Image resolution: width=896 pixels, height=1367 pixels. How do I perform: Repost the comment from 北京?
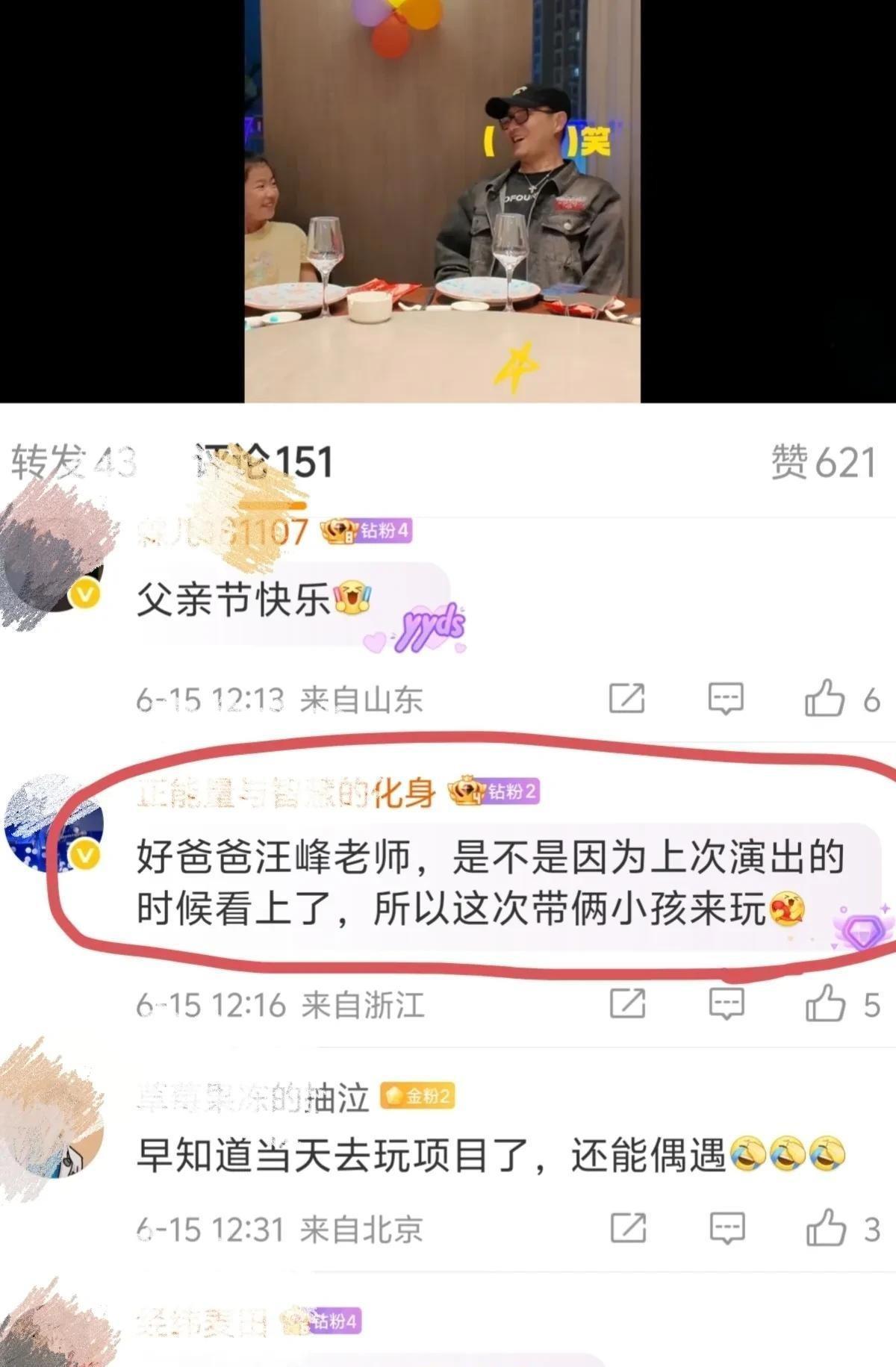pyautogui.click(x=627, y=1227)
